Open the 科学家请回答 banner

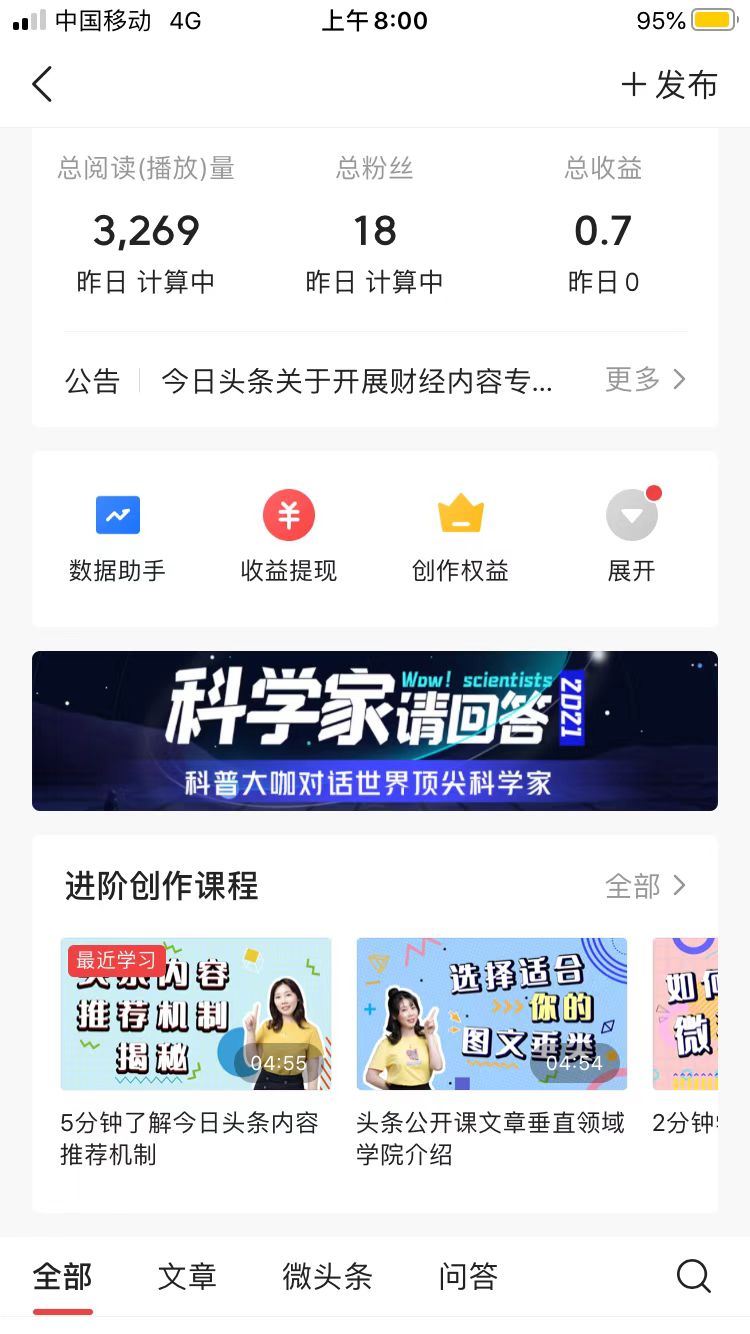coord(374,731)
